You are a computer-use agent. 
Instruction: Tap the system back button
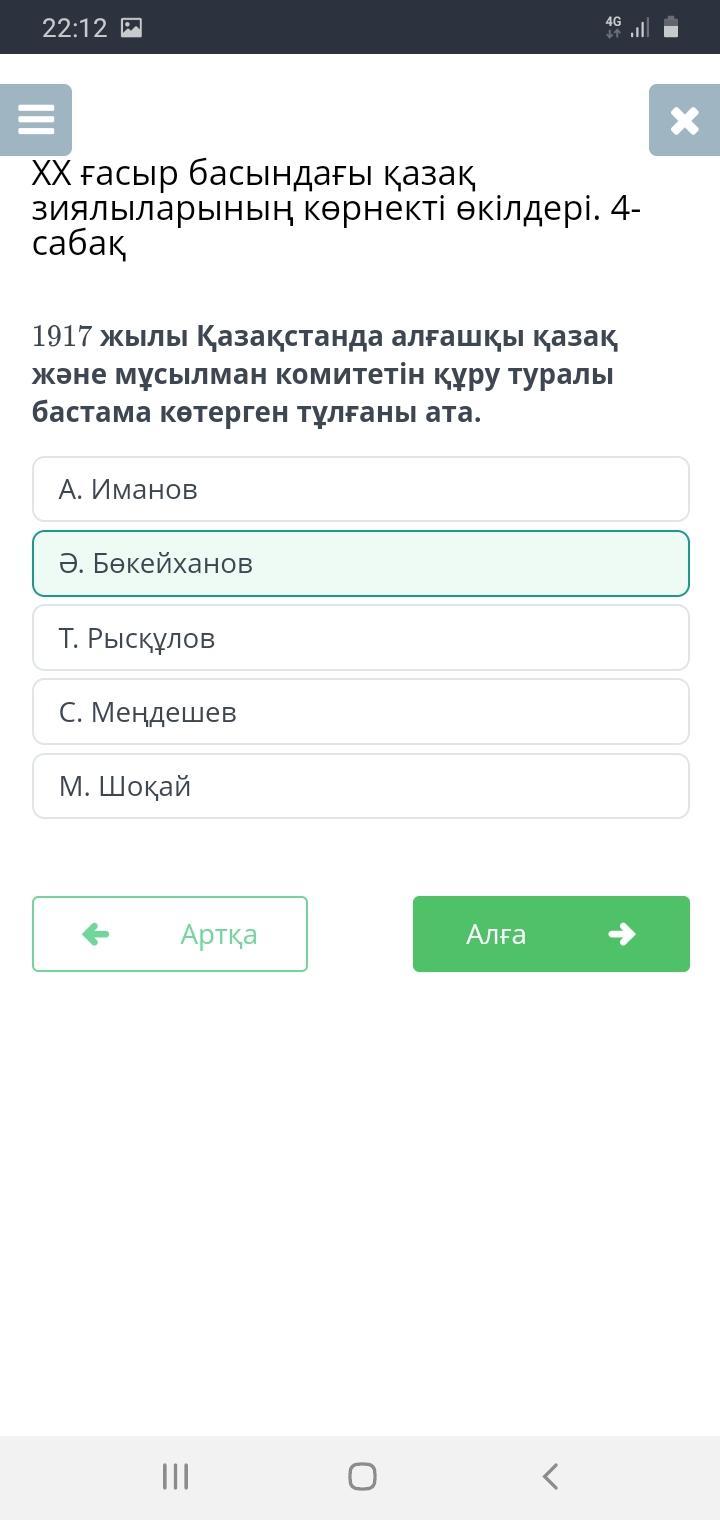(x=549, y=1476)
